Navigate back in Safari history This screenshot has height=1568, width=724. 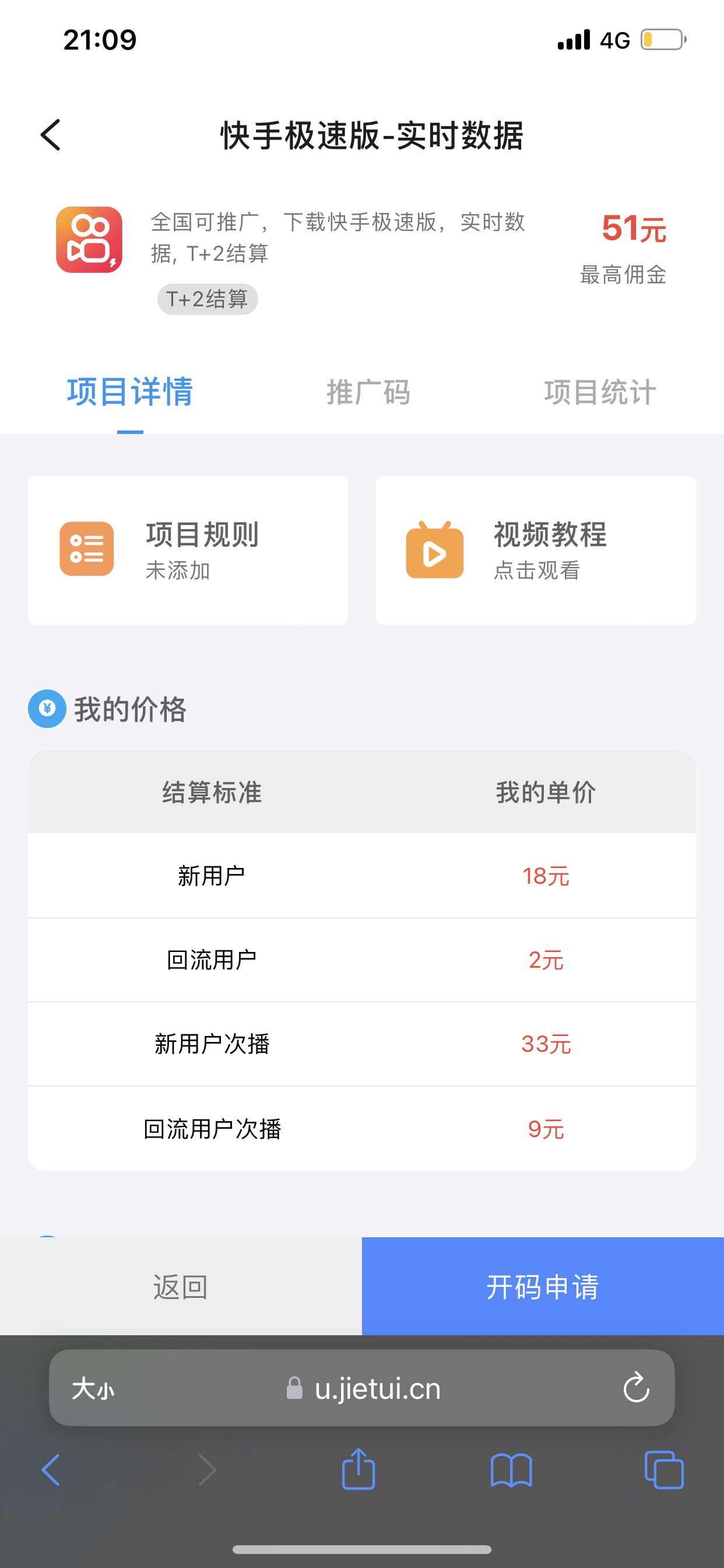[x=51, y=1471]
